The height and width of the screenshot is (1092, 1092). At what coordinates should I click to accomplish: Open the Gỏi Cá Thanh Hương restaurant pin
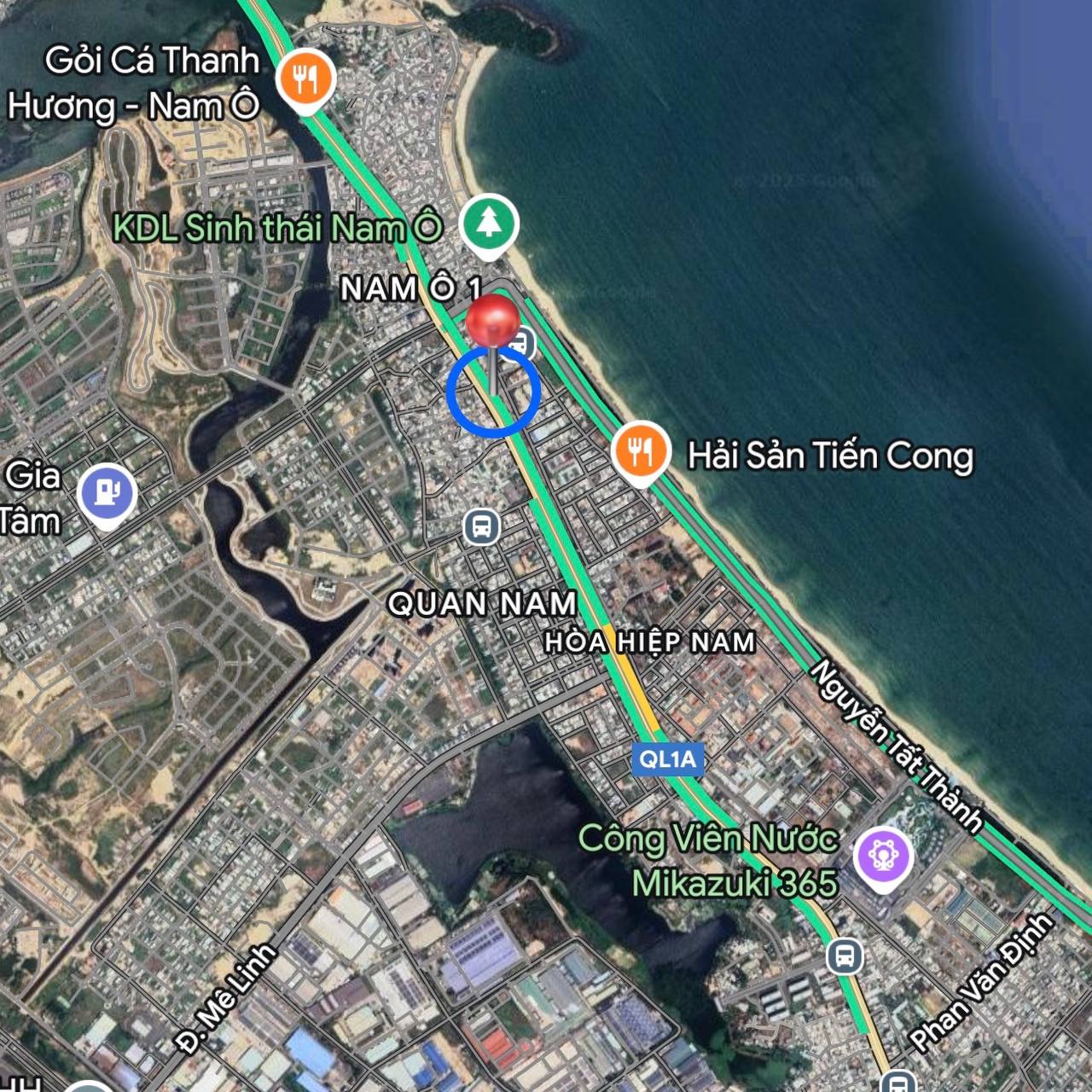pos(306,80)
